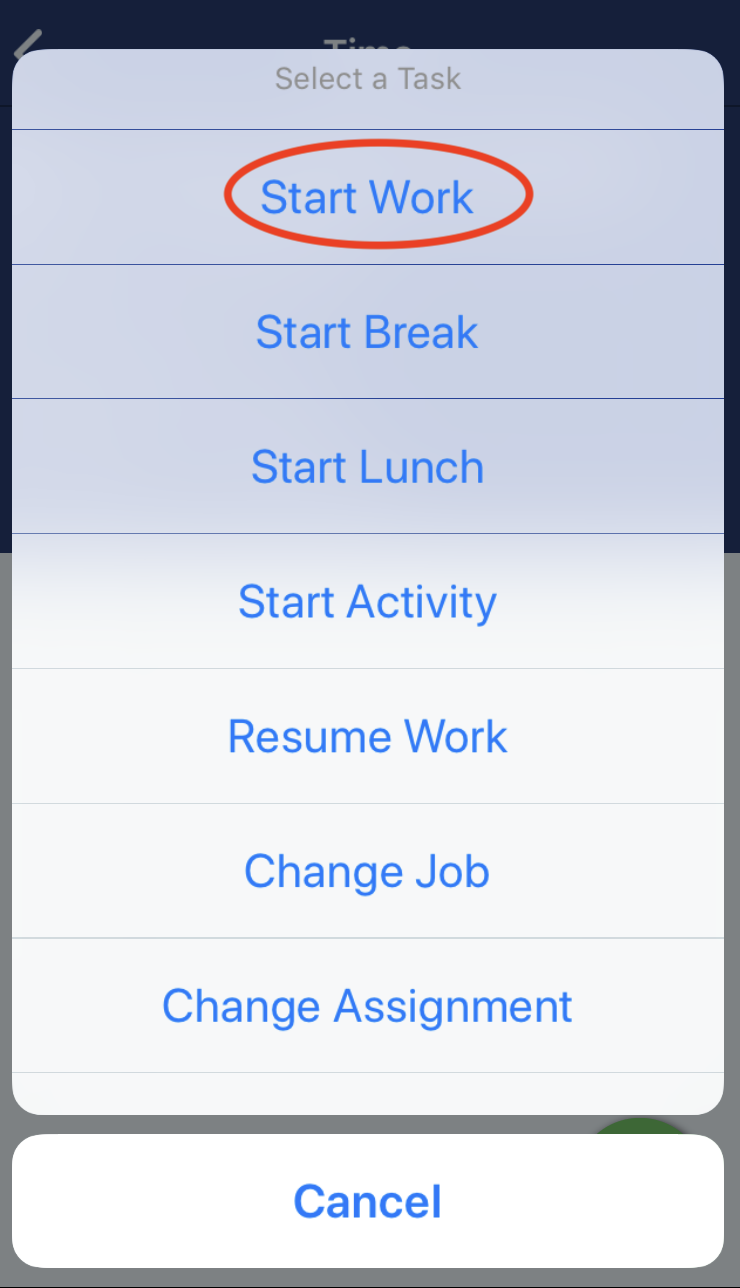
Task: Choose the Start Break option
Action: click(x=367, y=332)
